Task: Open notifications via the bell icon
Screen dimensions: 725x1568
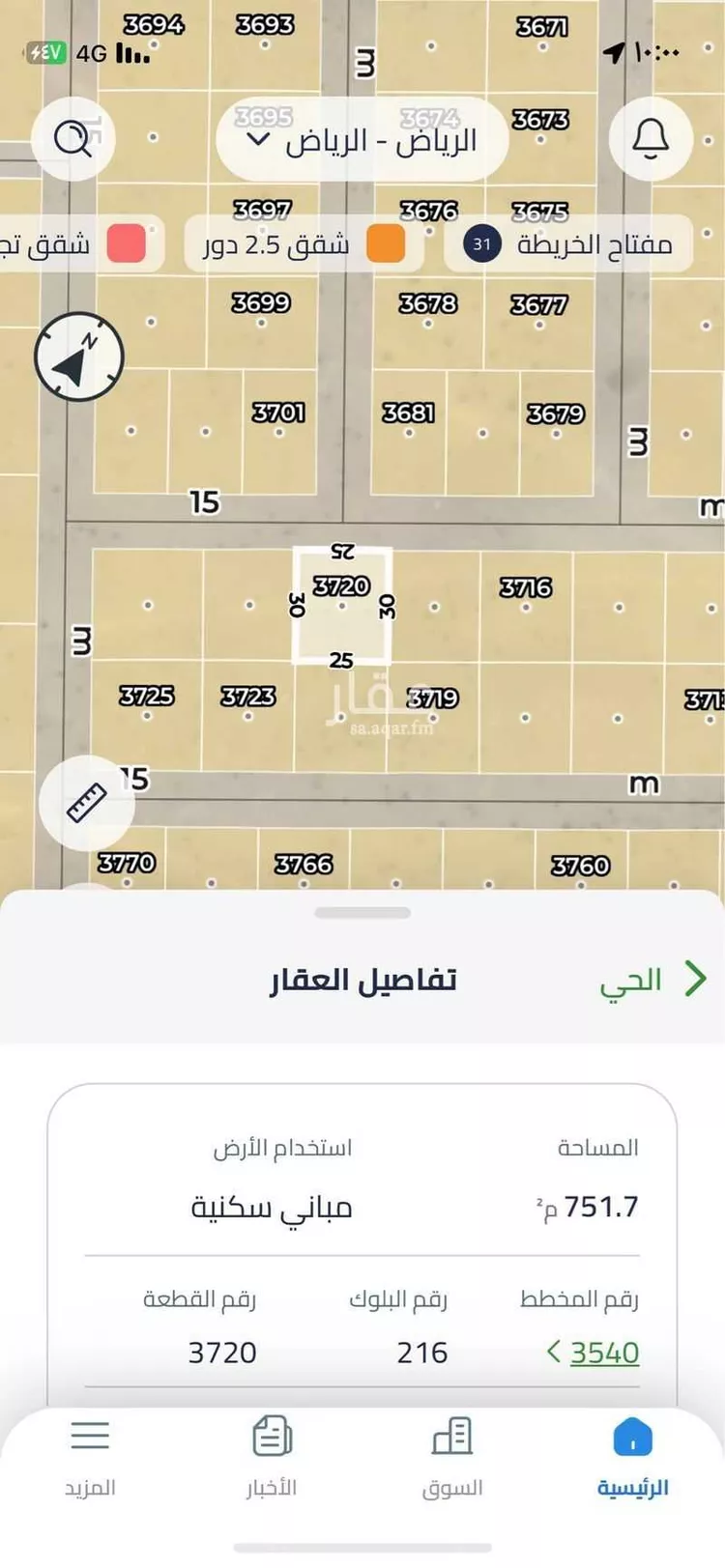Action: (651, 139)
